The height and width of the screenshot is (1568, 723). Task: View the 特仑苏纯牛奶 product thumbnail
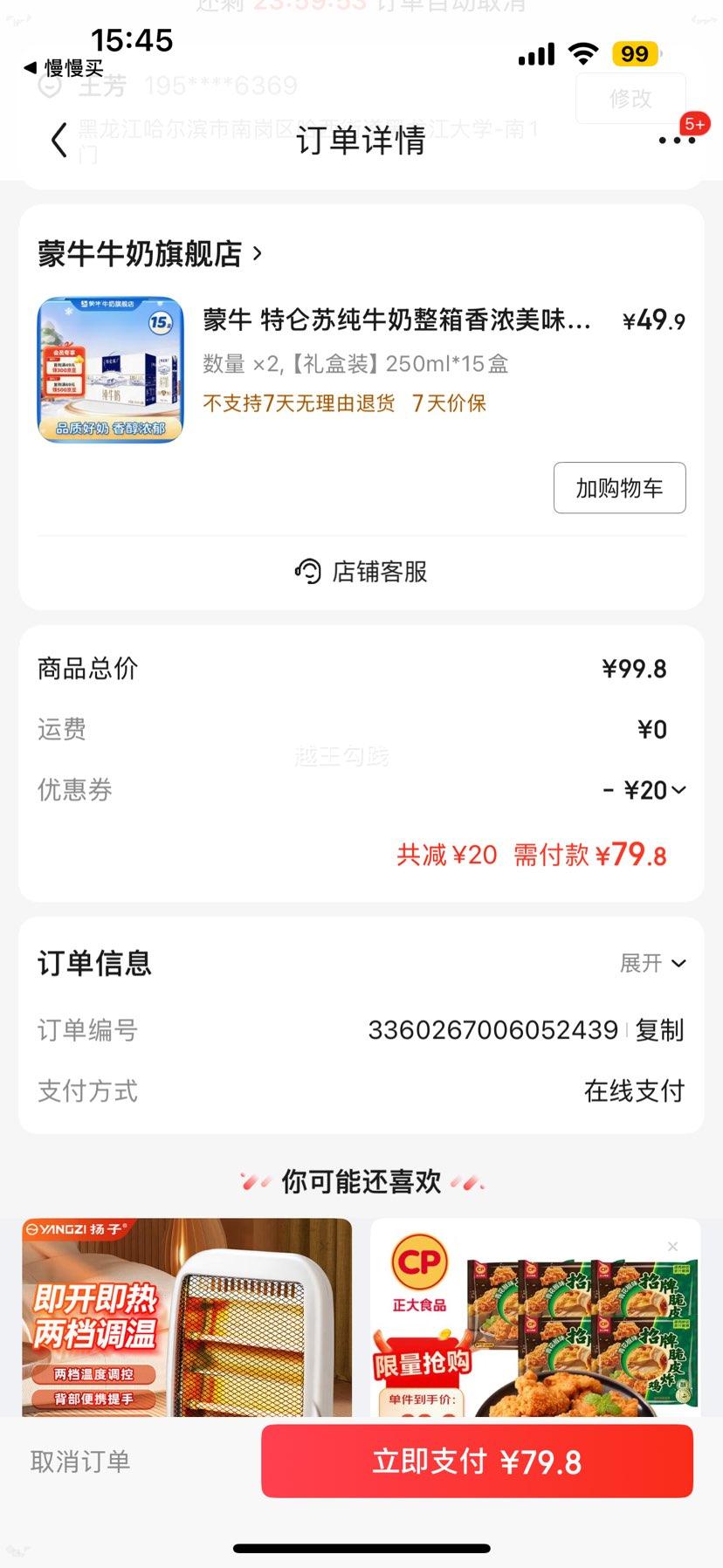pyautogui.click(x=111, y=369)
